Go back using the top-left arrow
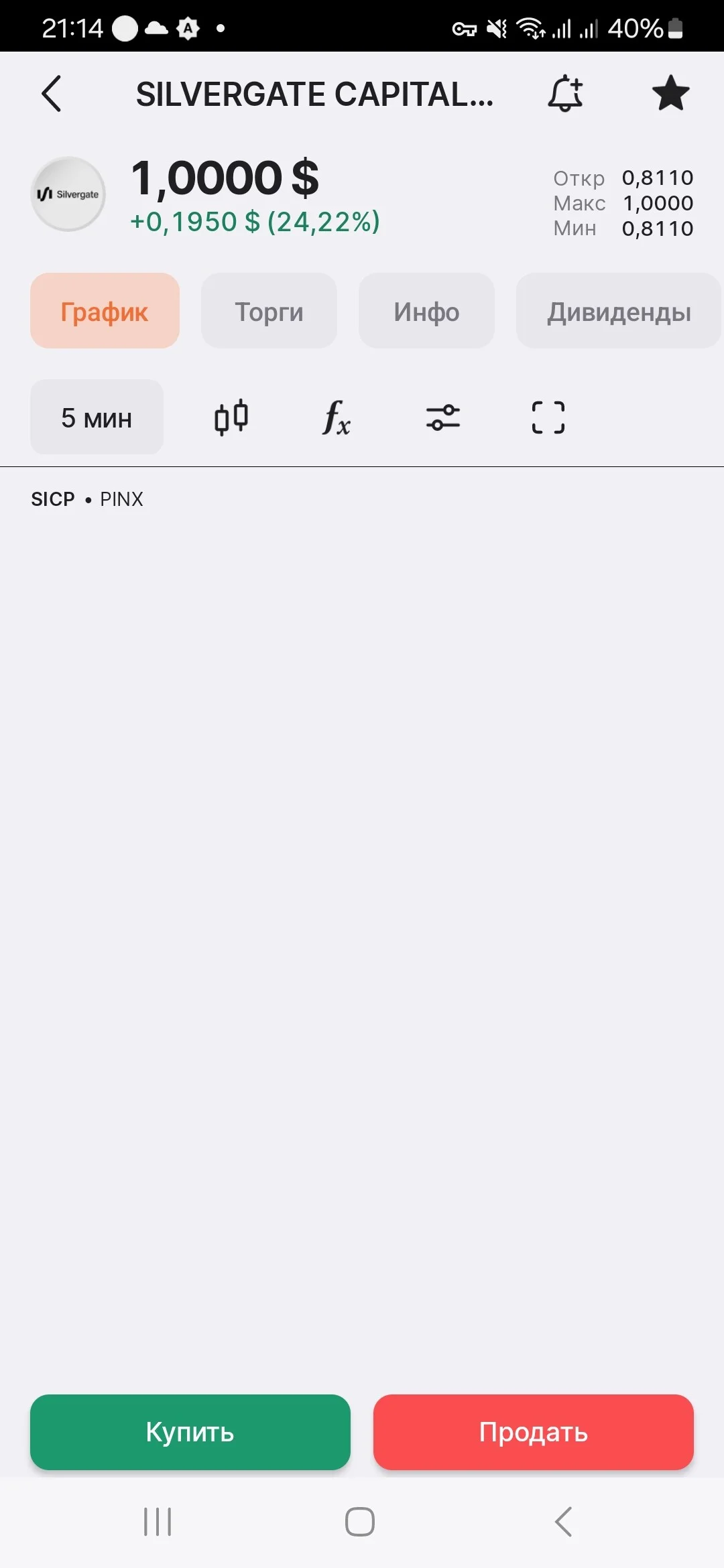The width and height of the screenshot is (724, 1568). 52,93
